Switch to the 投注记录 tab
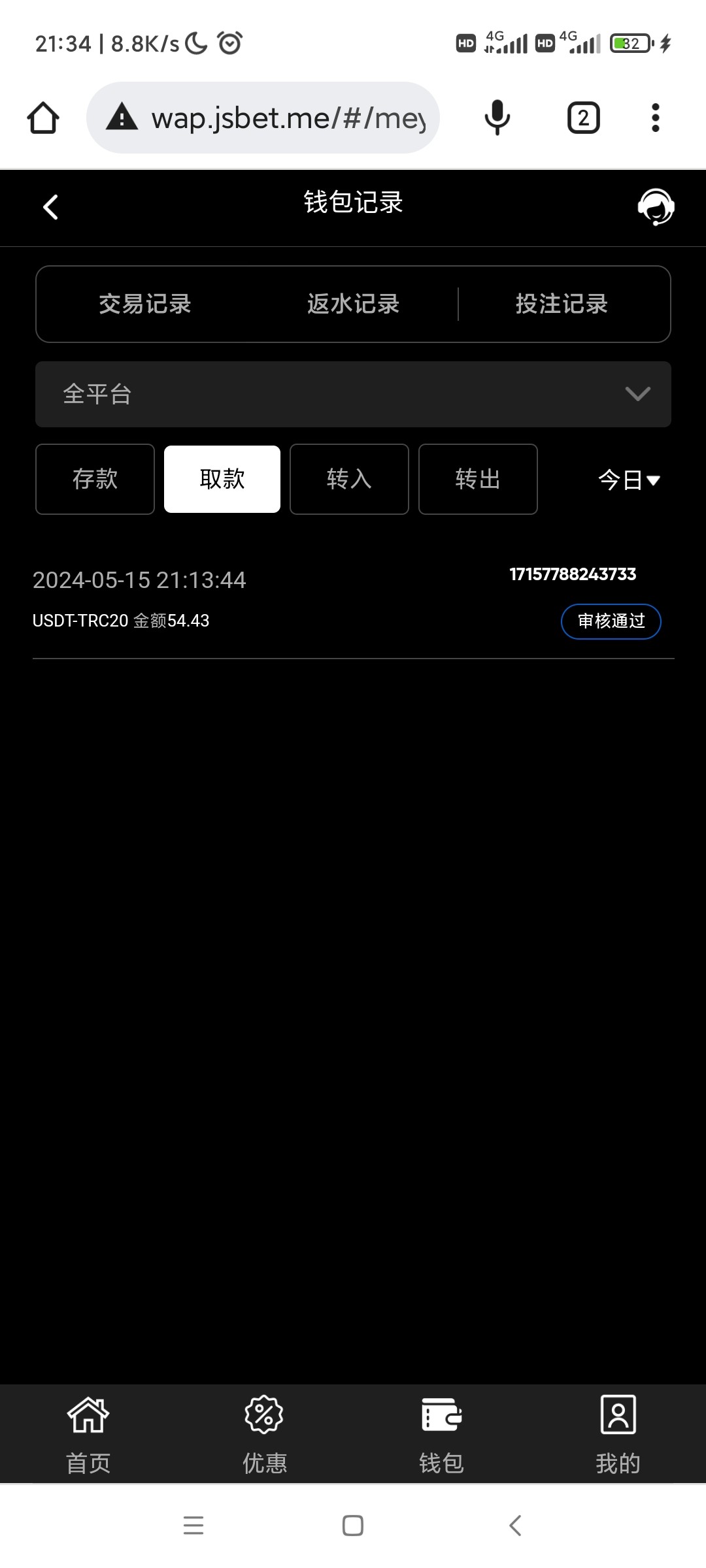 (562, 304)
